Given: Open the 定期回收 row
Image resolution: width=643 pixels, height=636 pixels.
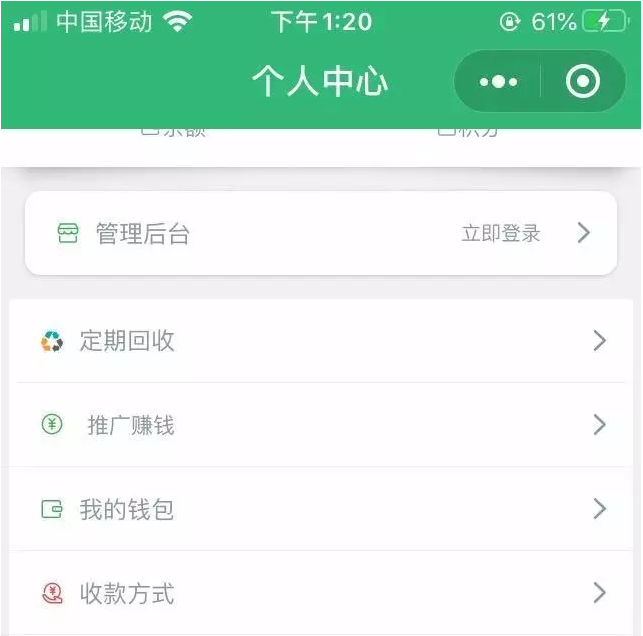Looking at the screenshot, I should pos(320,341).
